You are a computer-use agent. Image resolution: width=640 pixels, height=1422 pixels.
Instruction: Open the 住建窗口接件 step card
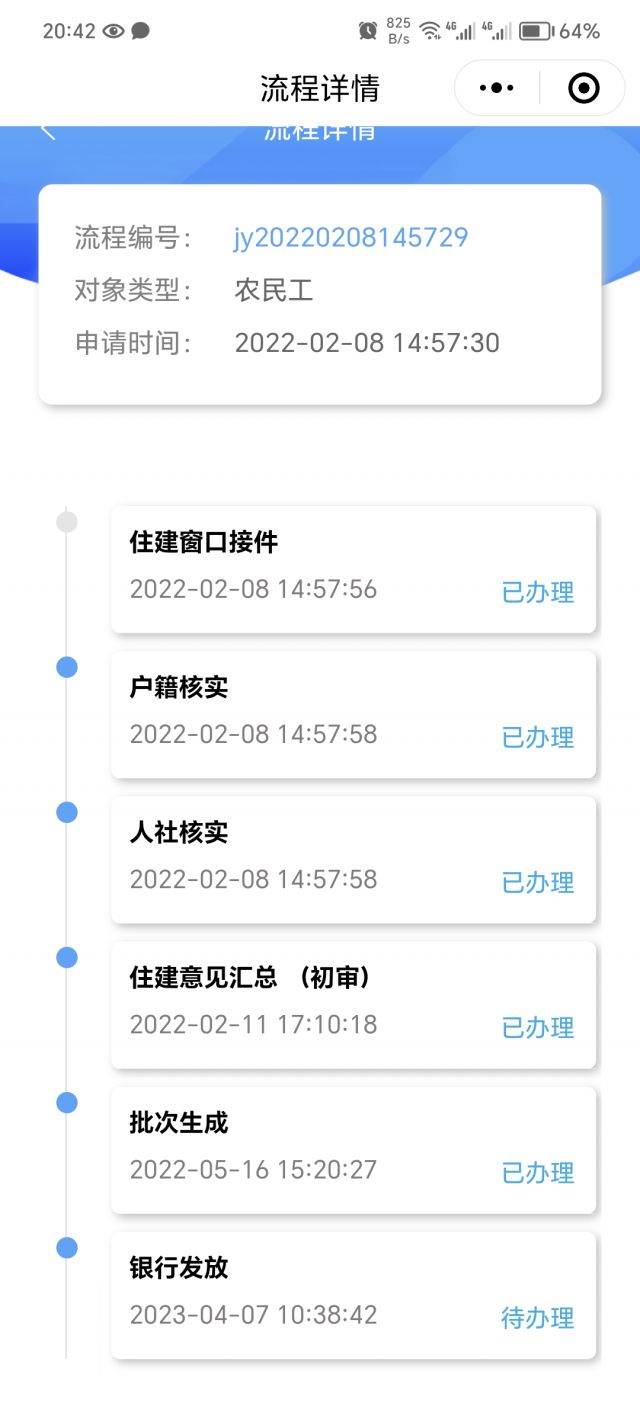point(353,569)
